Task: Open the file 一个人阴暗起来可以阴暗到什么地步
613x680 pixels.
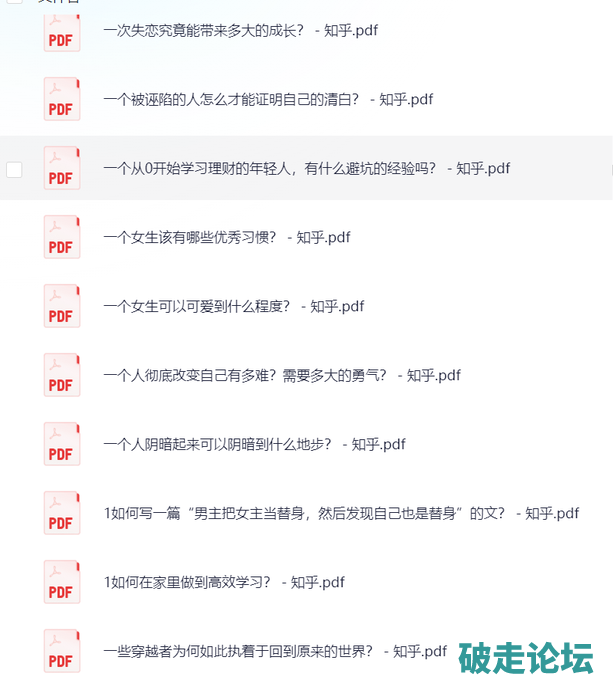Action: 254,444
